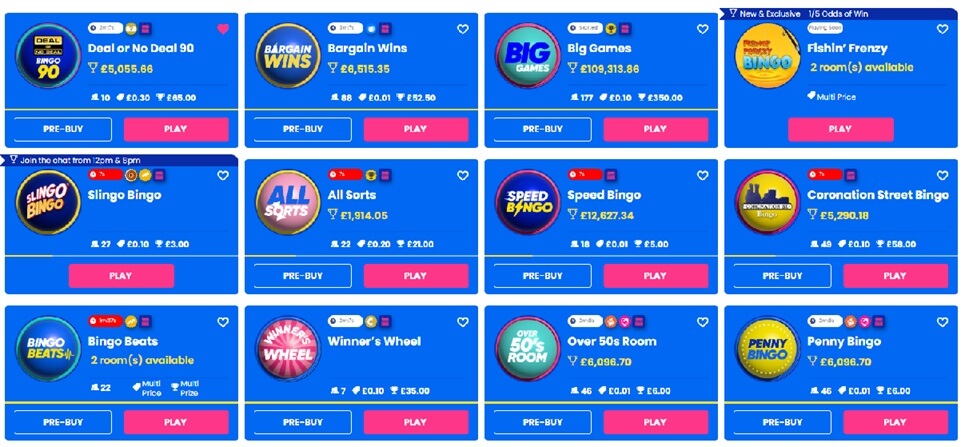Favourite the Slingo Bingo room

pyautogui.click(x=223, y=175)
